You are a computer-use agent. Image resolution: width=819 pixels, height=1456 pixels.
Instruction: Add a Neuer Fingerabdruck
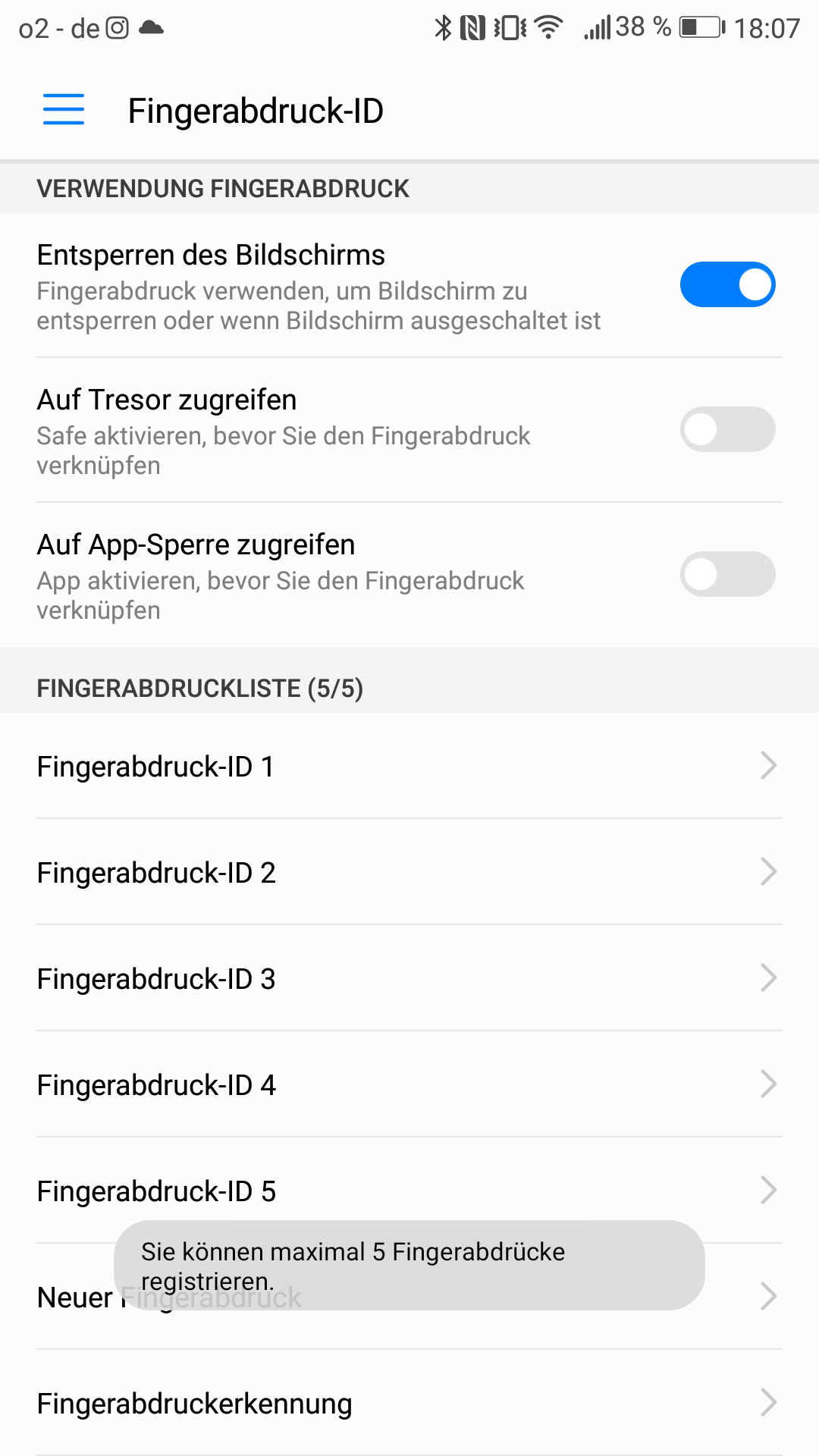pyautogui.click(x=76, y=1298)
